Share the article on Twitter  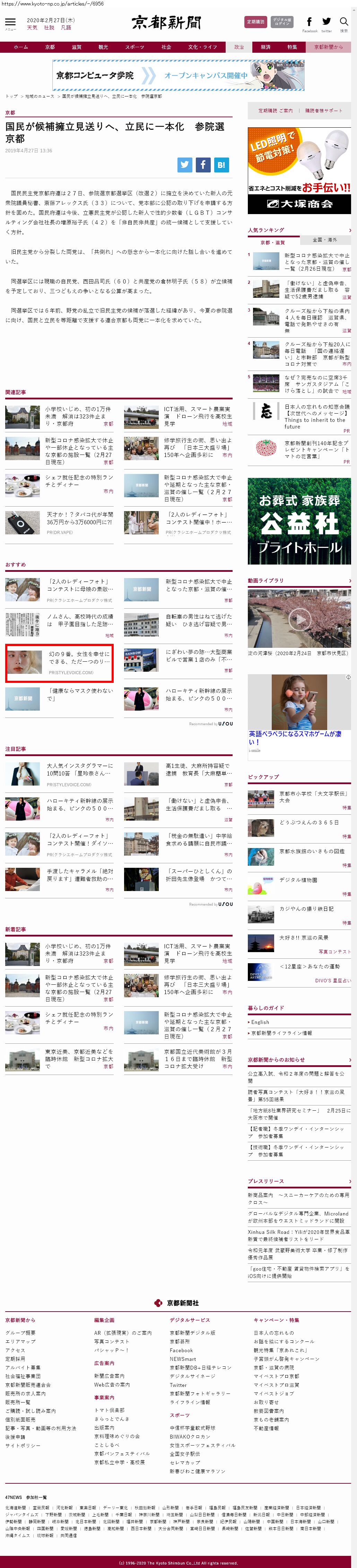185,164
